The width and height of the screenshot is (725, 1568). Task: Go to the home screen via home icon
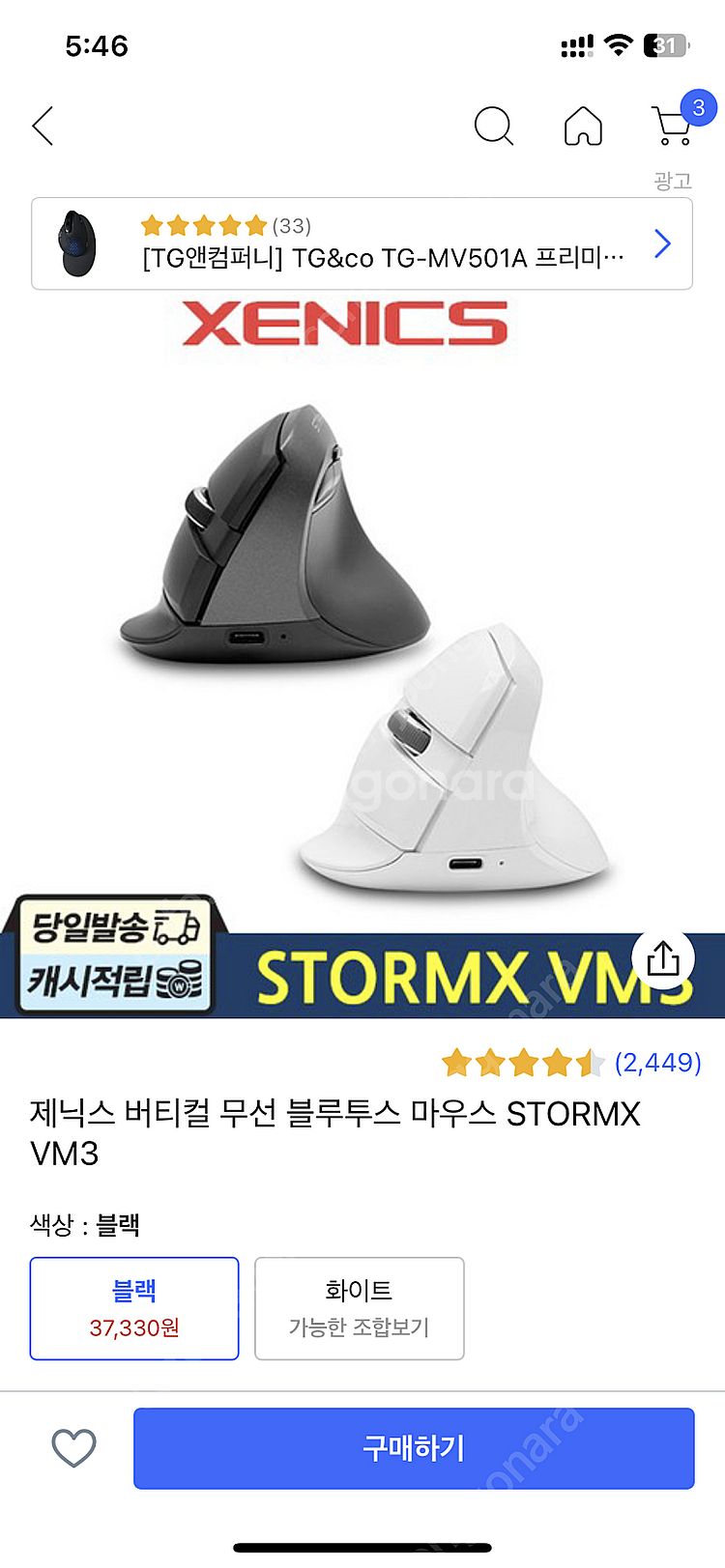583,126
